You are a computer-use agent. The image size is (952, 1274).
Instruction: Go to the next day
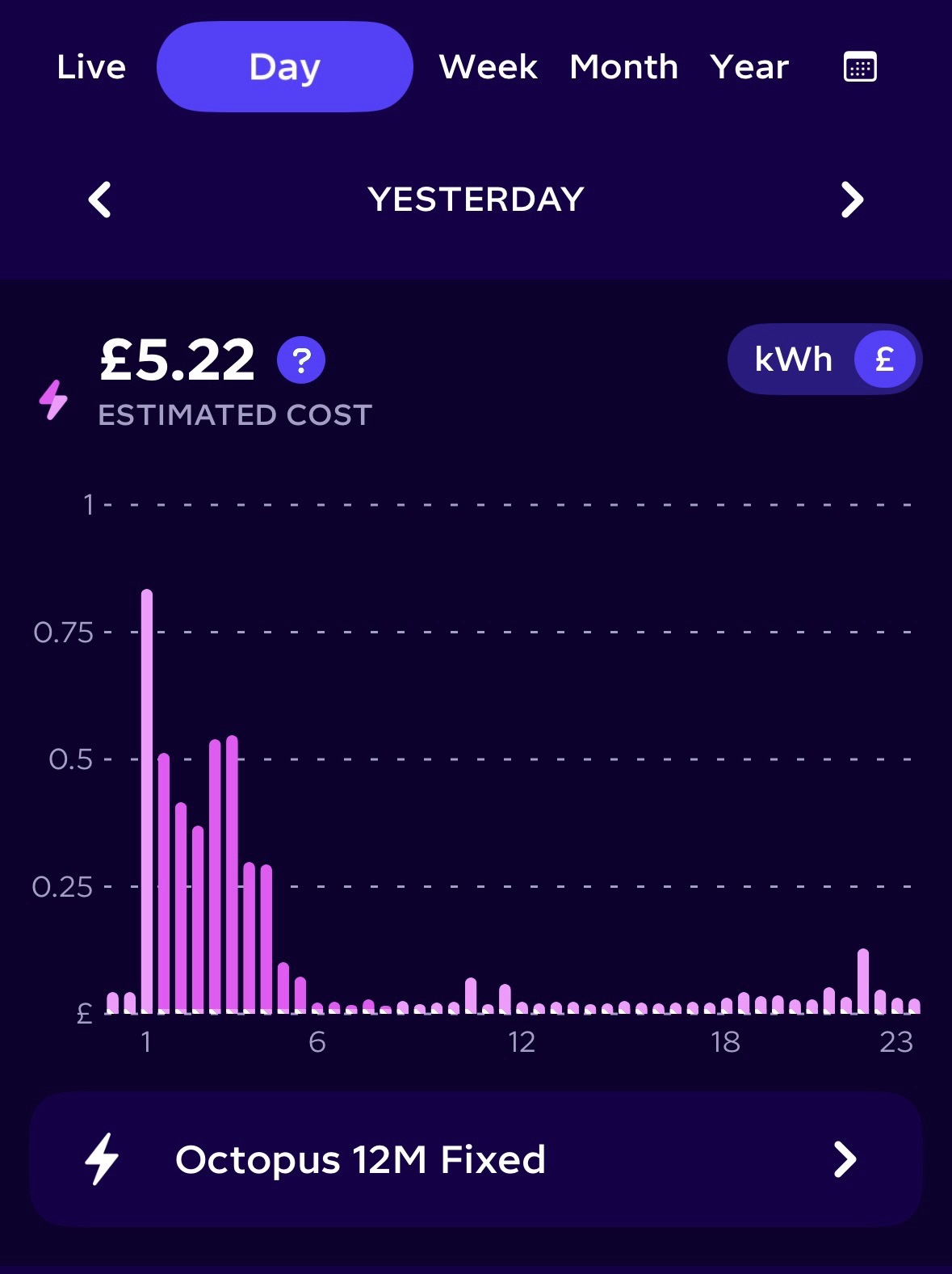point(852,200)
